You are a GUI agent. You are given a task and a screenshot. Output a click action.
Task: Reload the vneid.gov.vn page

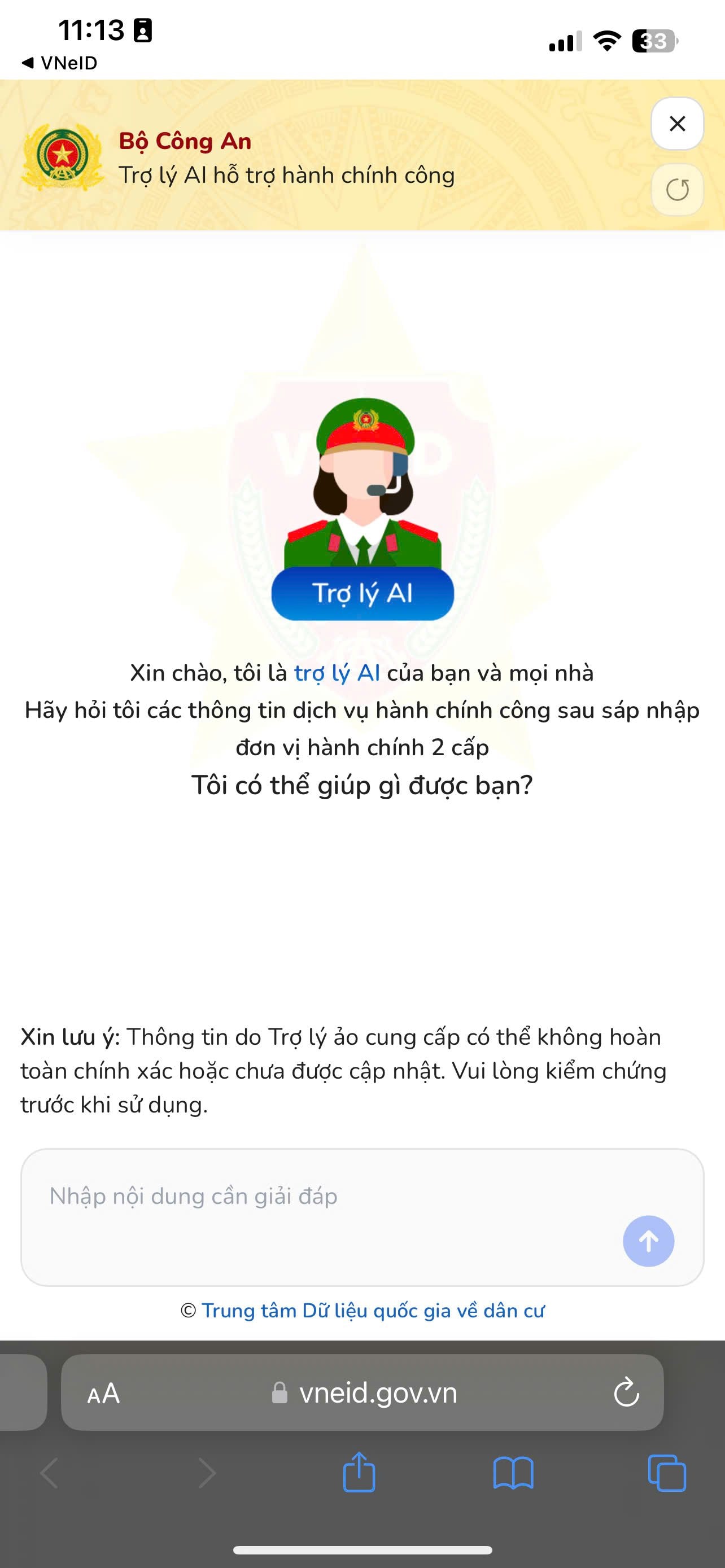tap(626, 1392)
